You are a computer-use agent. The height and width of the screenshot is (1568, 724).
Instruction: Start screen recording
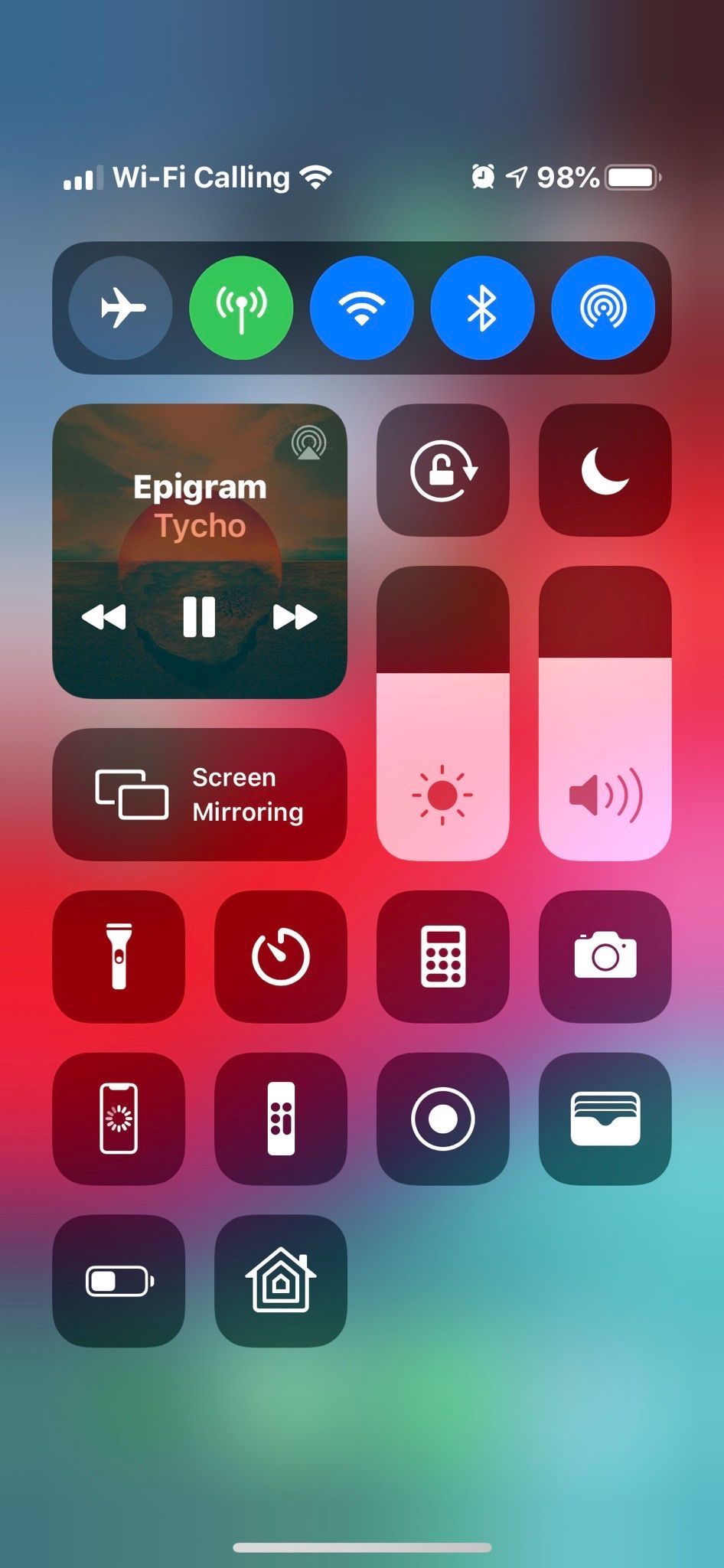click(x=443, y=1119)
